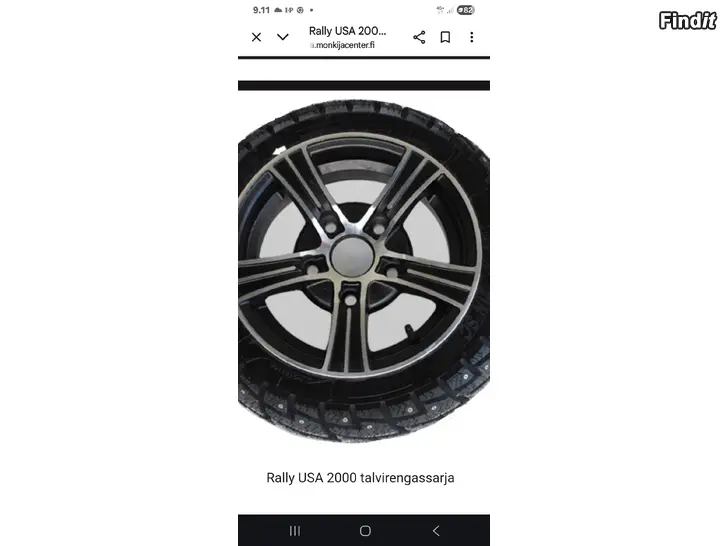Share this Rally USA 2000 page

coord(419,37)
